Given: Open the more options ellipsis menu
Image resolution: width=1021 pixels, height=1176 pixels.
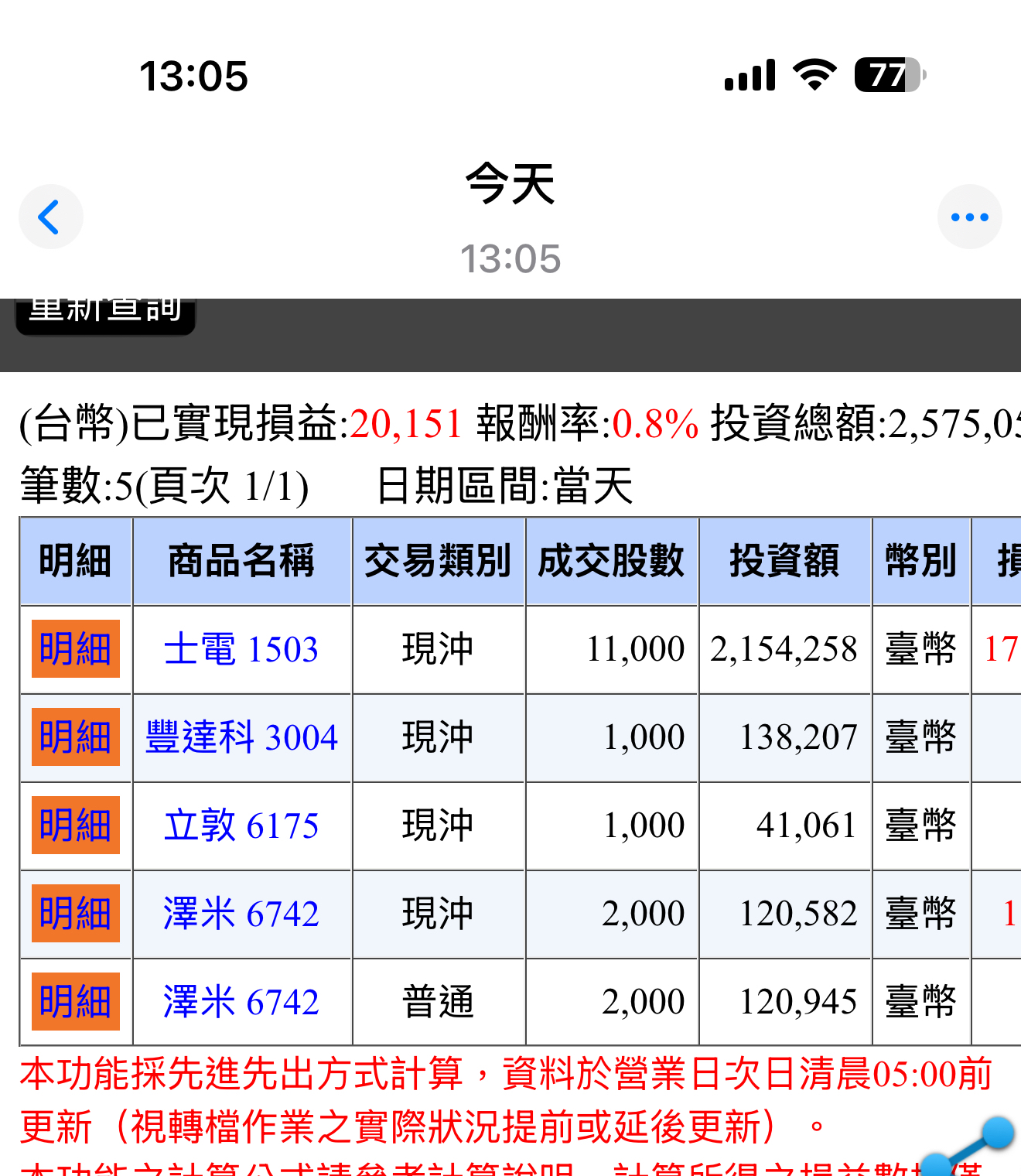Looking at the screenshot, I should pyautogui.click(x=969, y=217).
